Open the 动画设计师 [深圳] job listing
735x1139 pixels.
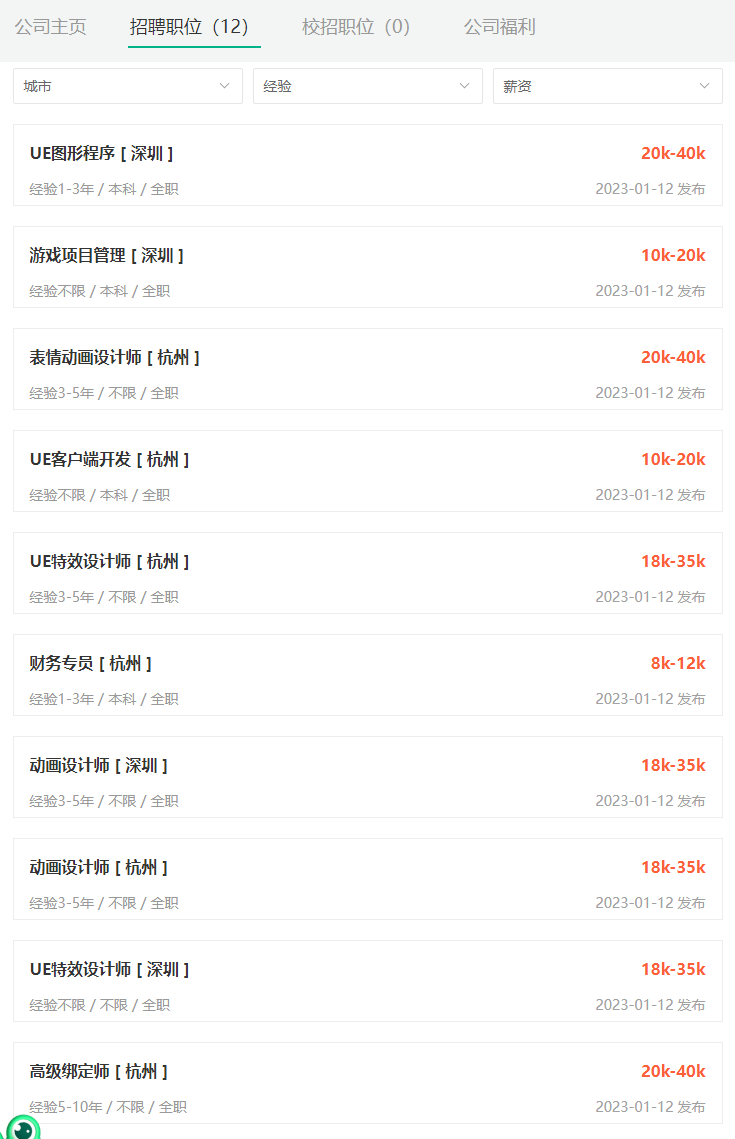(x=99, y=766)
